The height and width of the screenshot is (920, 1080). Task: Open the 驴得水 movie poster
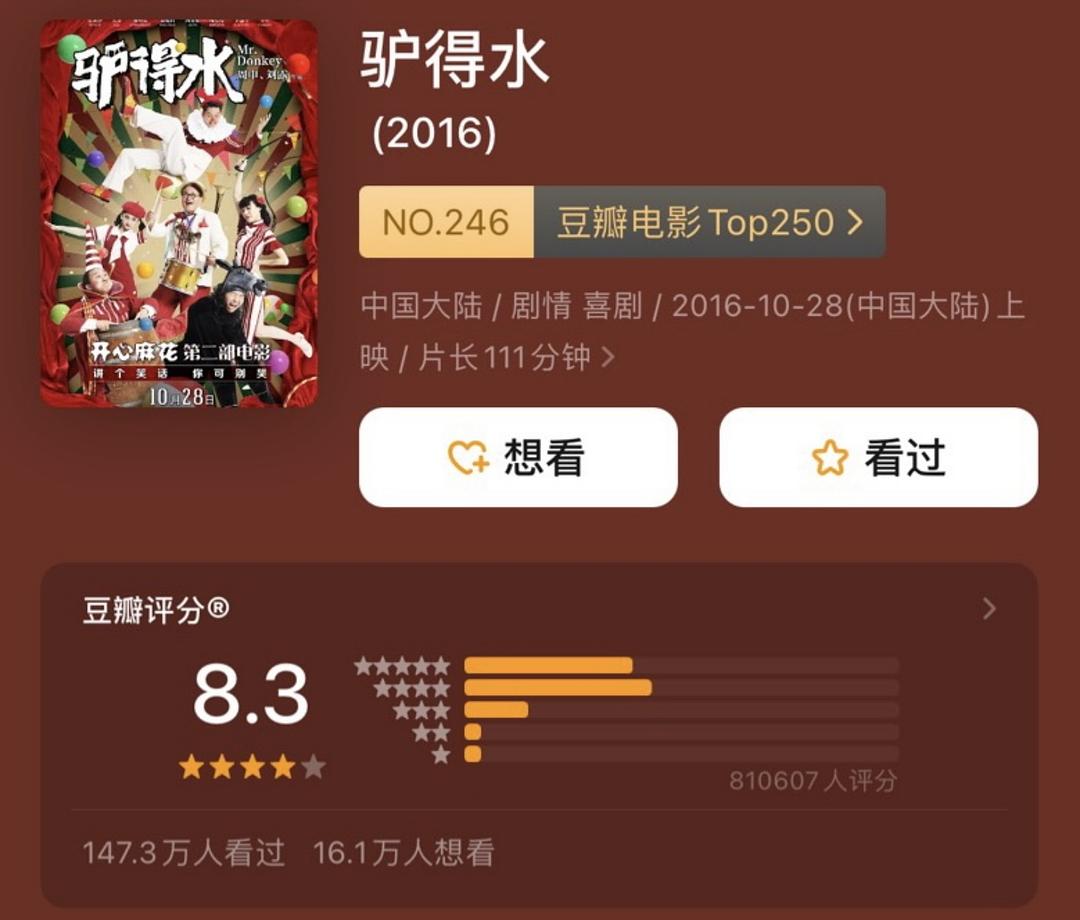(x=179, y=214)
